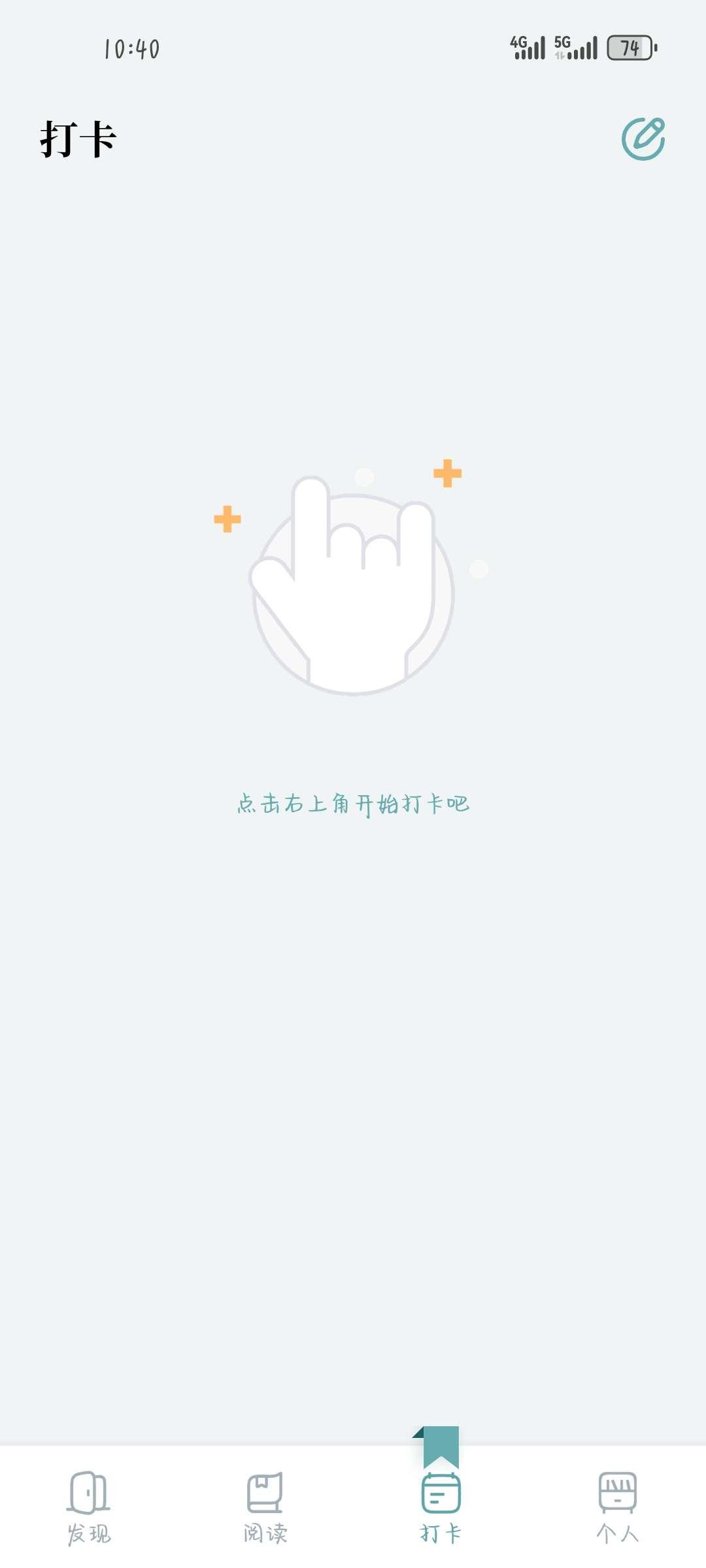Tap the clock showing 10:40
The width and height of the screenshot is (706, 1568).
coord(134,47)
